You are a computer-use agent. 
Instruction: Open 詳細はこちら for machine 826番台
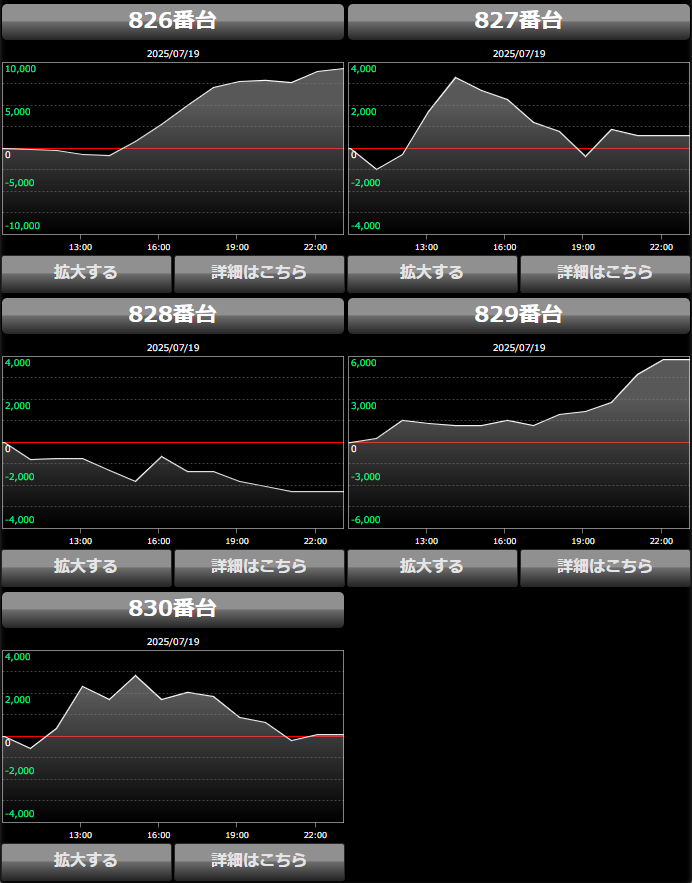(x=259, y=272)
